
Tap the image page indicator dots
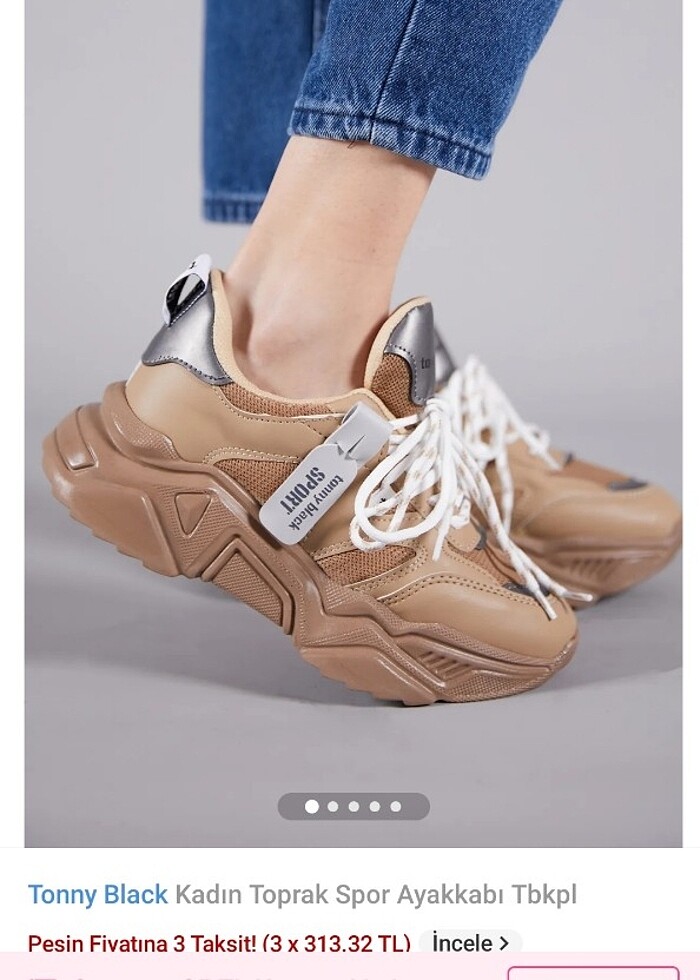coord(353,806)
